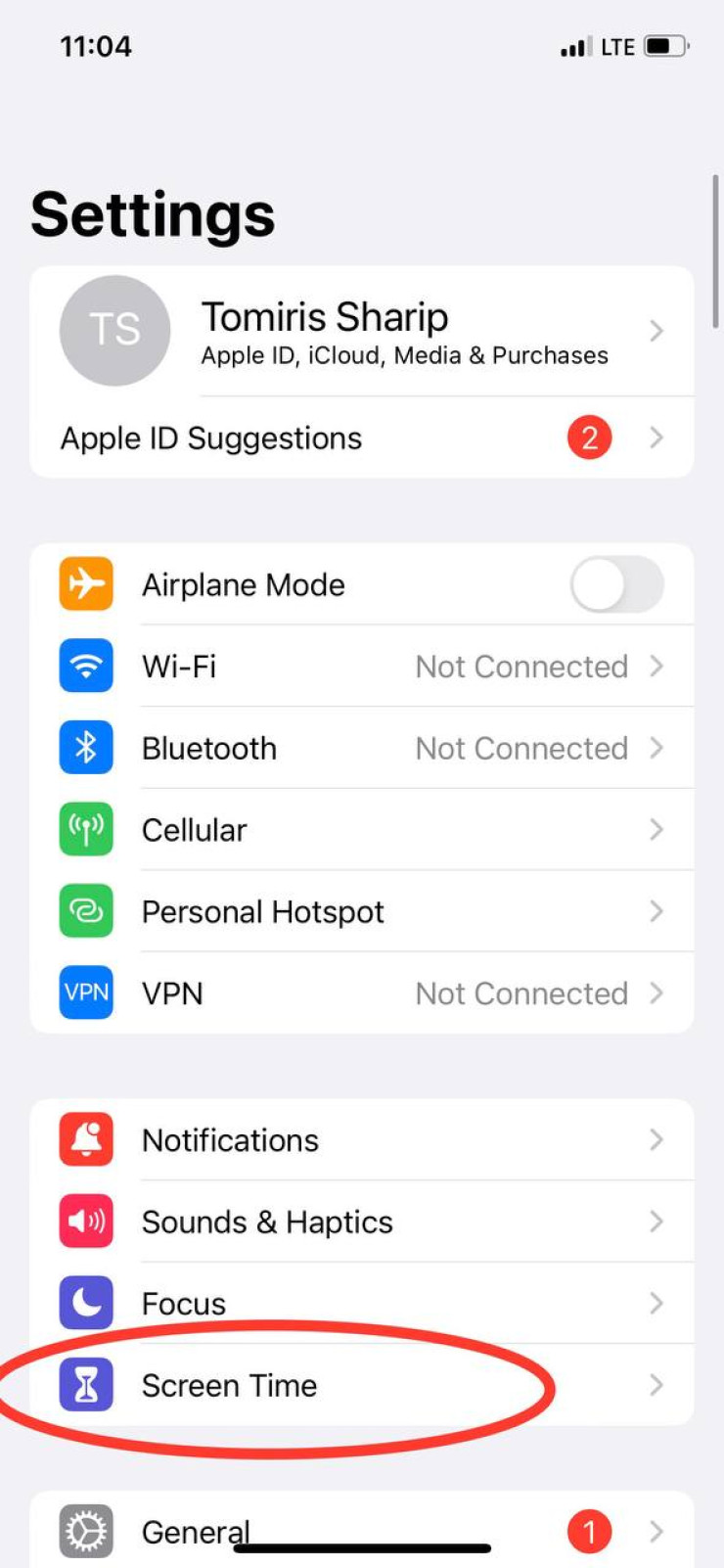Open Focus settings

[360, 1304]
